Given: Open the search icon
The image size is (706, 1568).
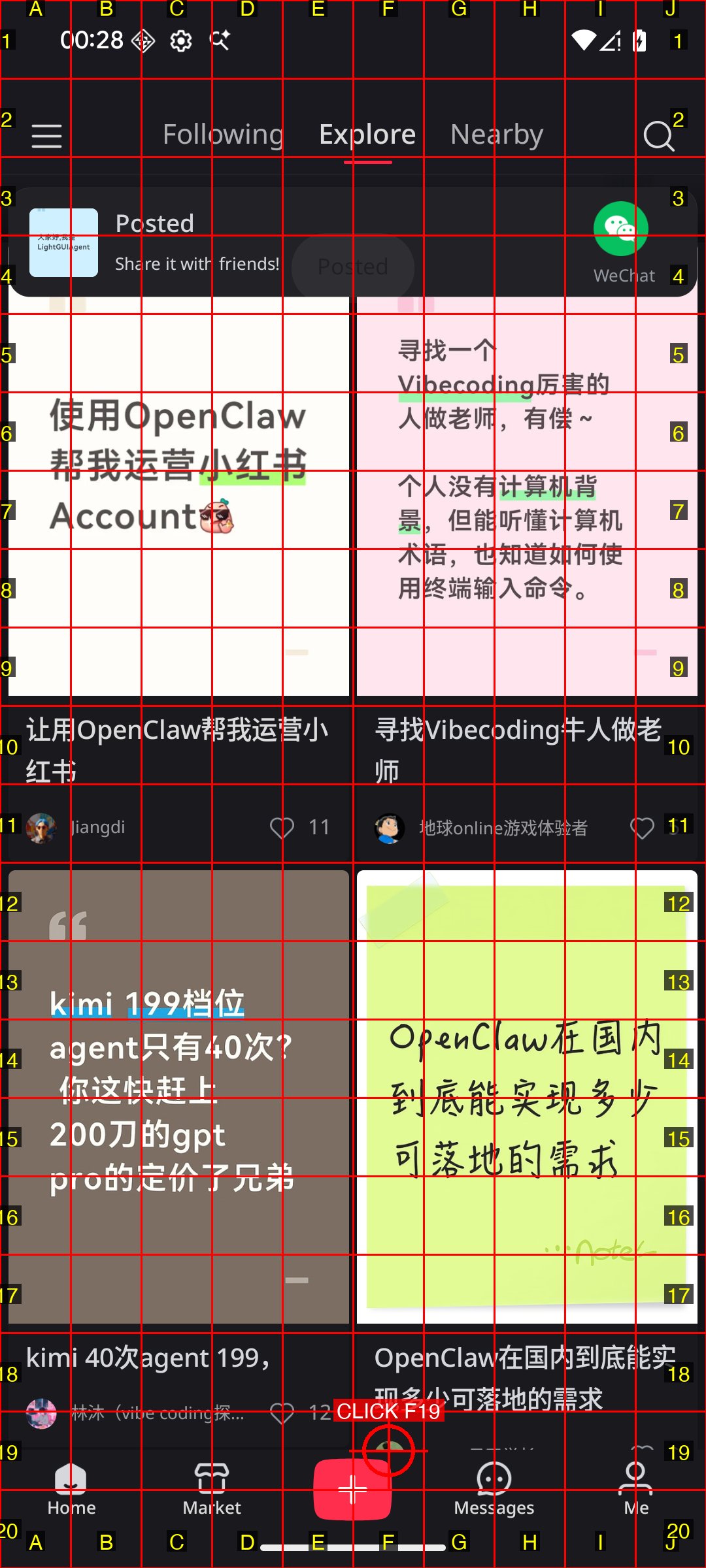Looking at the screenshot, I should click(658, 136).
